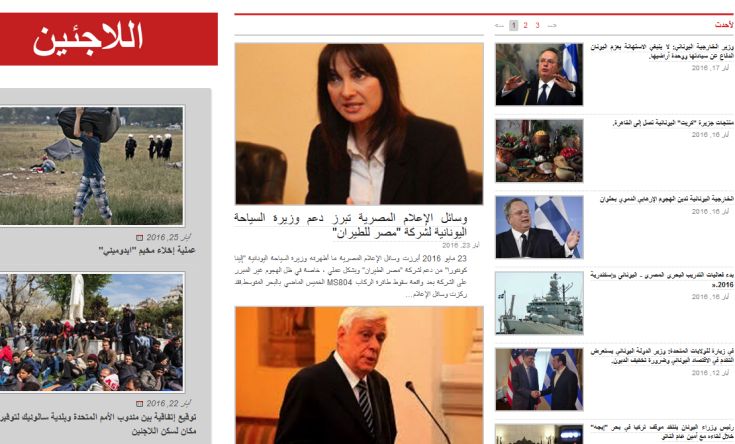Open the headline about Egyptian media and EgyptAir
Screen dimensions: 735x444
(x=358, y=224)
